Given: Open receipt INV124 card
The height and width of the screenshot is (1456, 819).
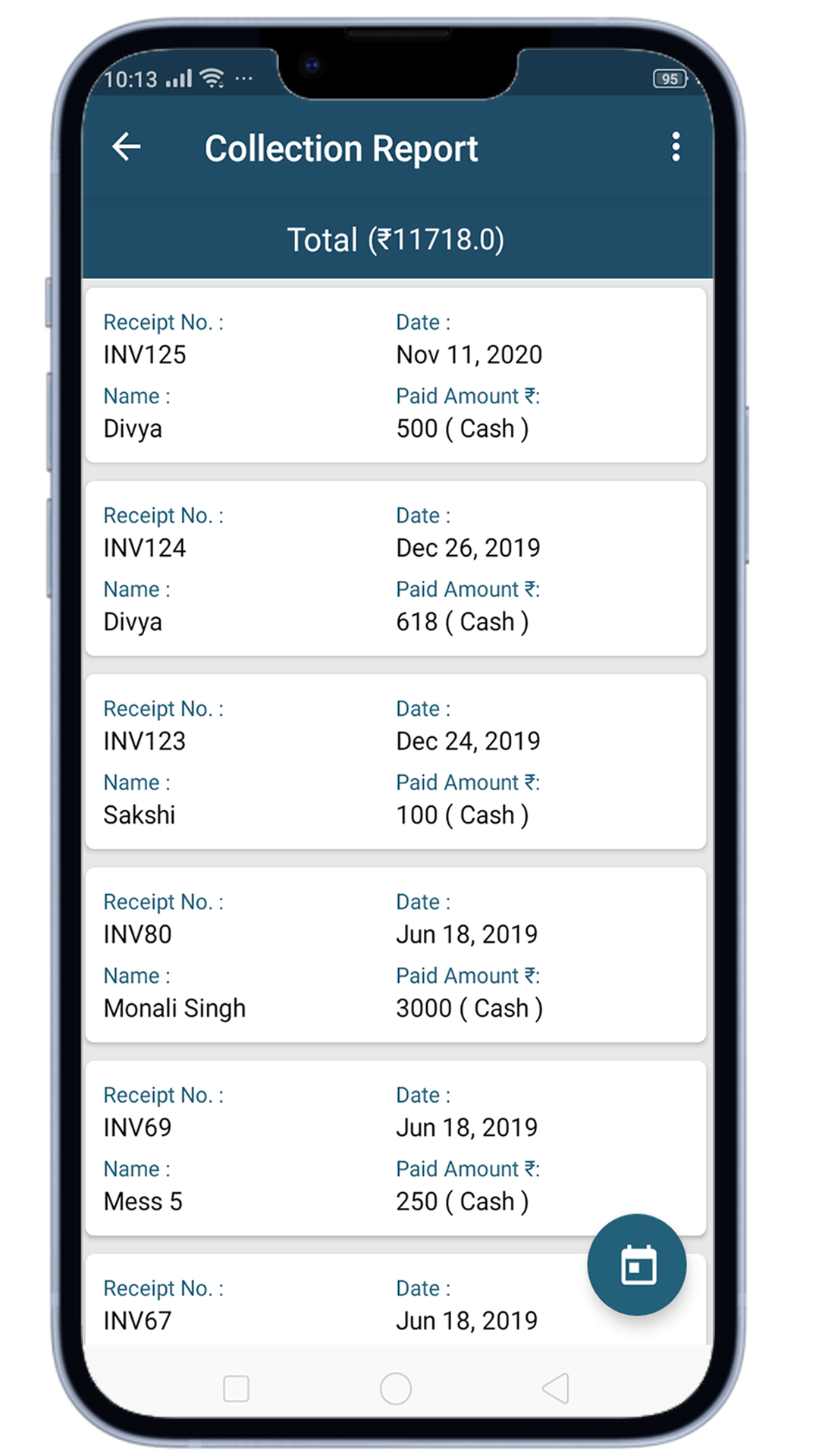Looking at the screenshot, I should point(396,569).
